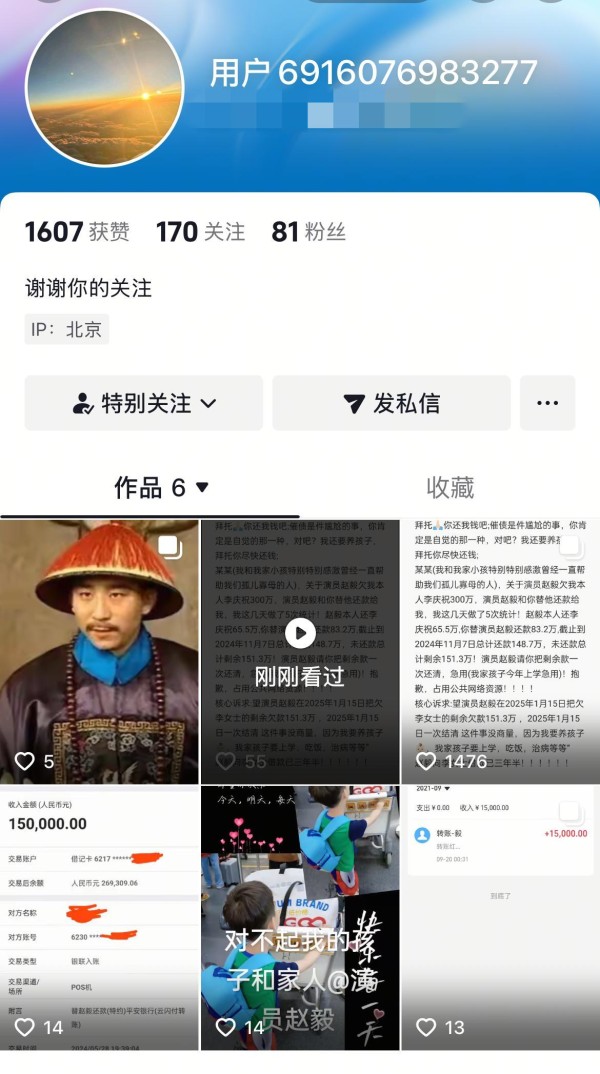Open 特别关注 follow options dropdown
This screenshot has height=1074, width=600.
pyautogui.click(x=144, y=403)
